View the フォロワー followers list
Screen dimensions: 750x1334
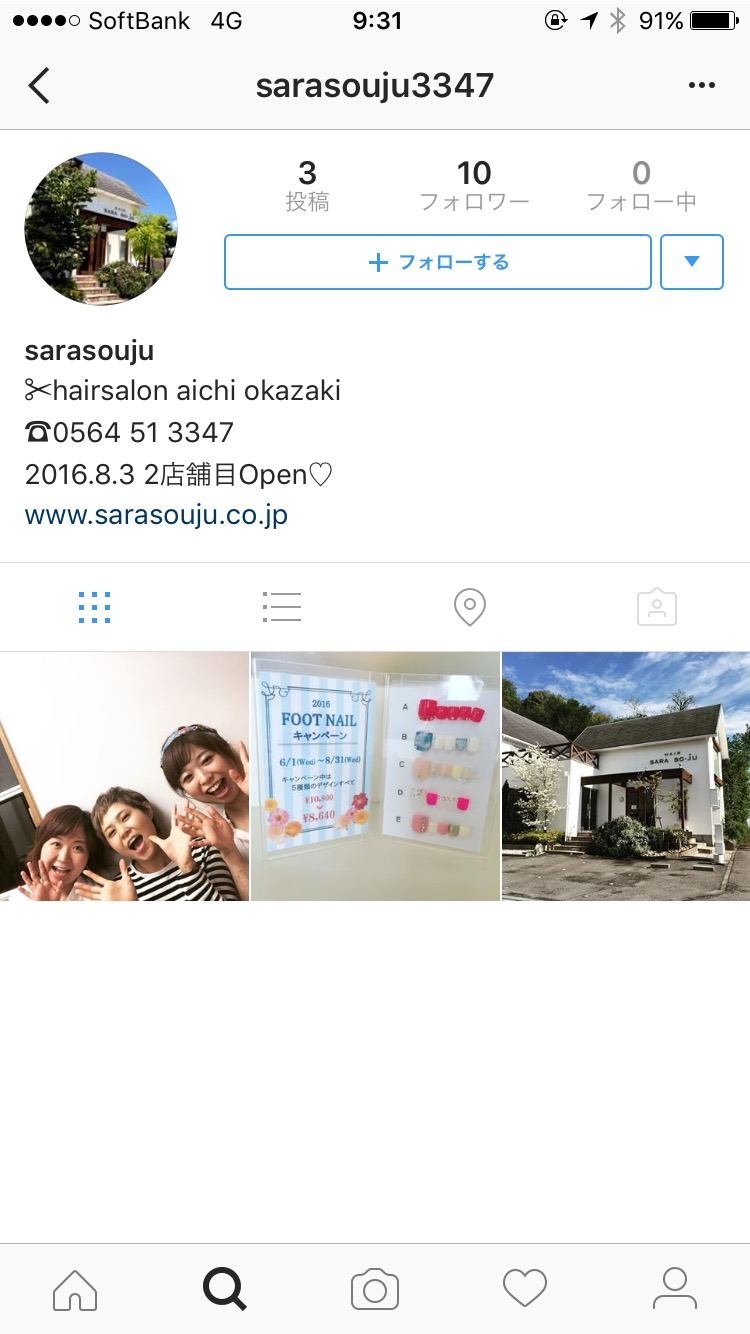click(x=474, y=186)
